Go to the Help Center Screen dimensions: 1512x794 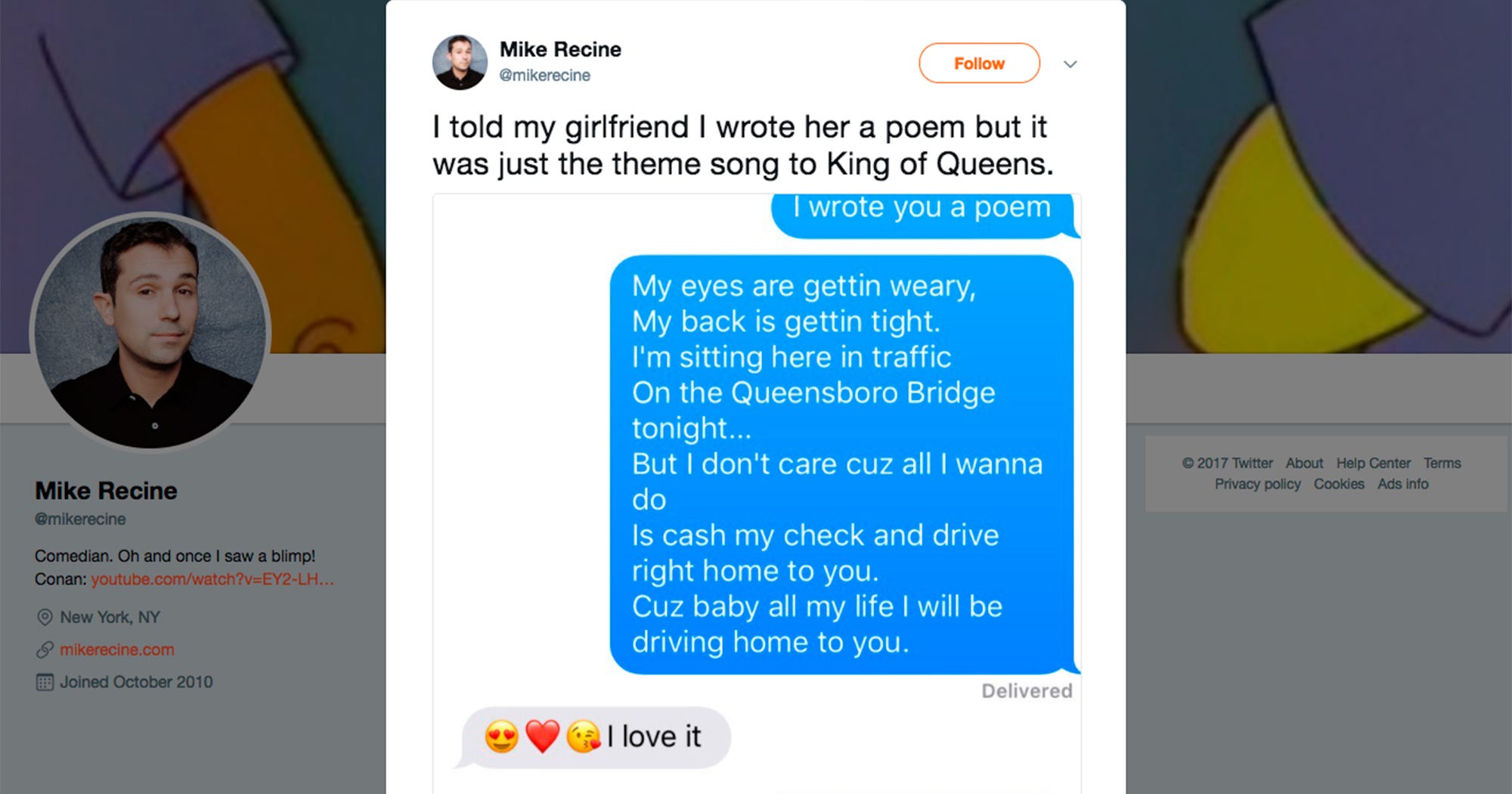click(x=1373, y=463)
